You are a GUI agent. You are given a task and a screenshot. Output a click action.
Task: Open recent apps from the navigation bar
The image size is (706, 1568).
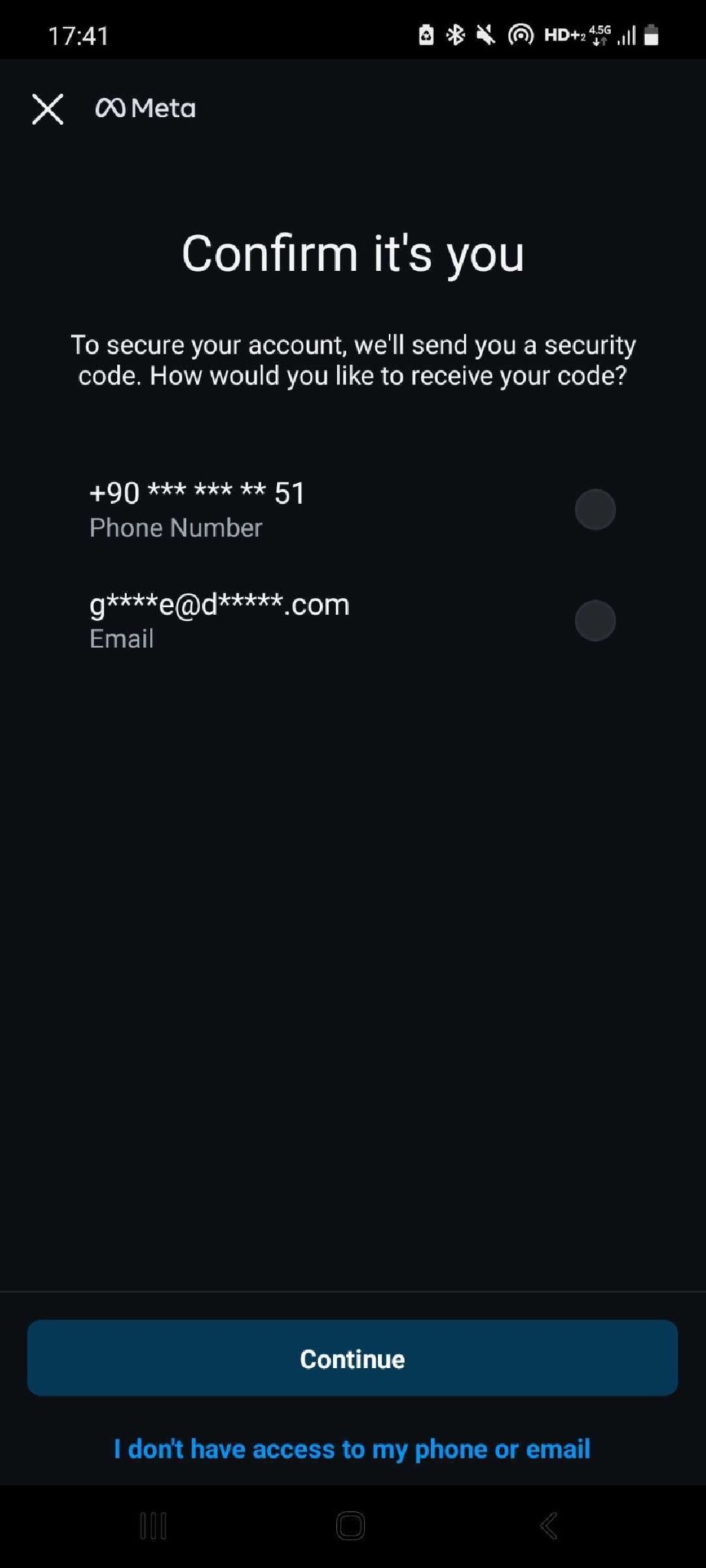(153, 1526)
